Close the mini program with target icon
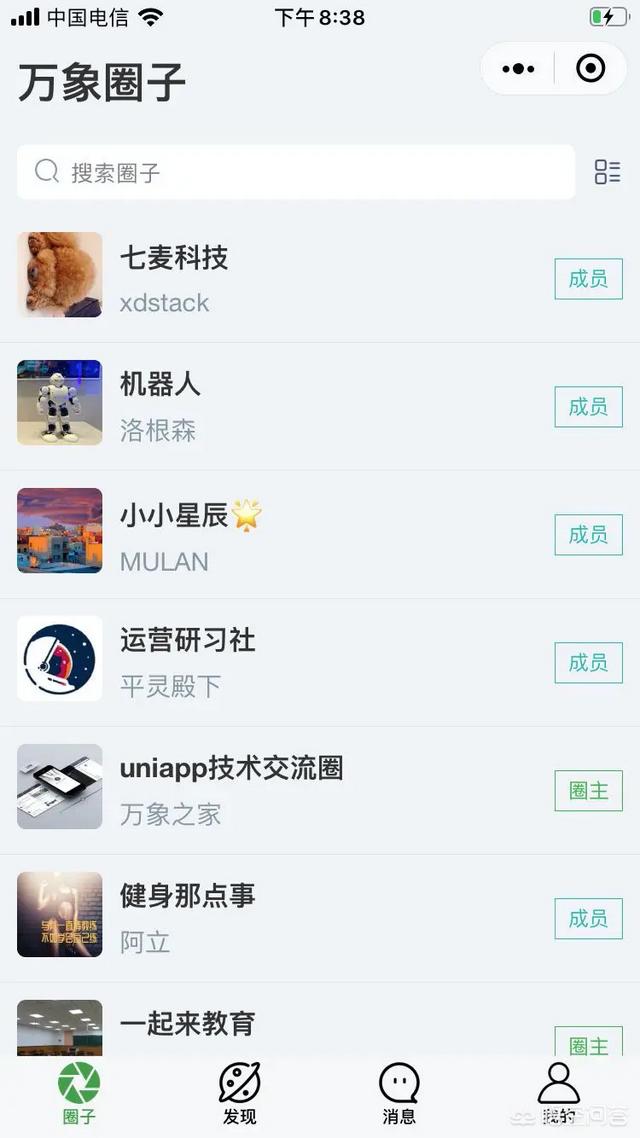 (591, 69)
